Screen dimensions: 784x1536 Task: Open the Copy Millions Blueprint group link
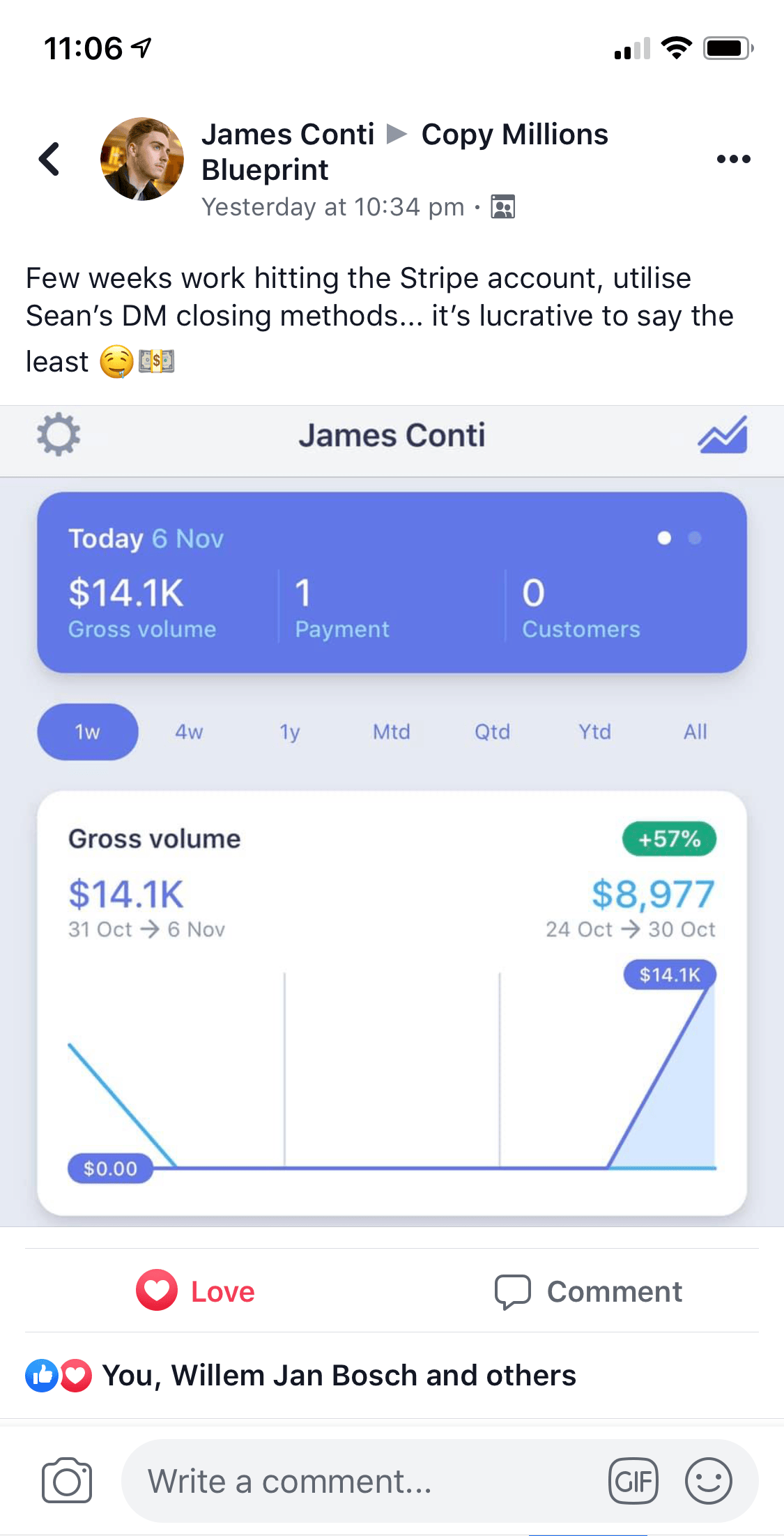514,135
